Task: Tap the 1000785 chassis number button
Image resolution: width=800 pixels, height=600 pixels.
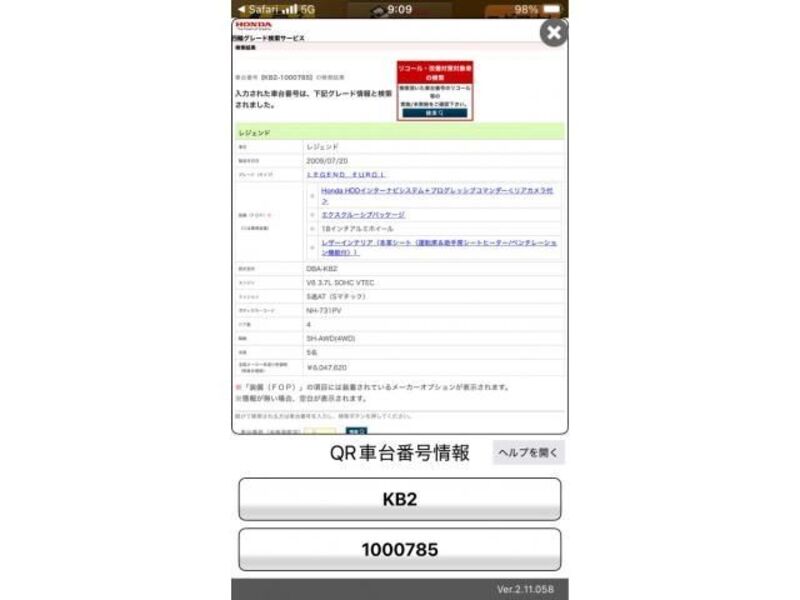Action: tap(400, 549)
